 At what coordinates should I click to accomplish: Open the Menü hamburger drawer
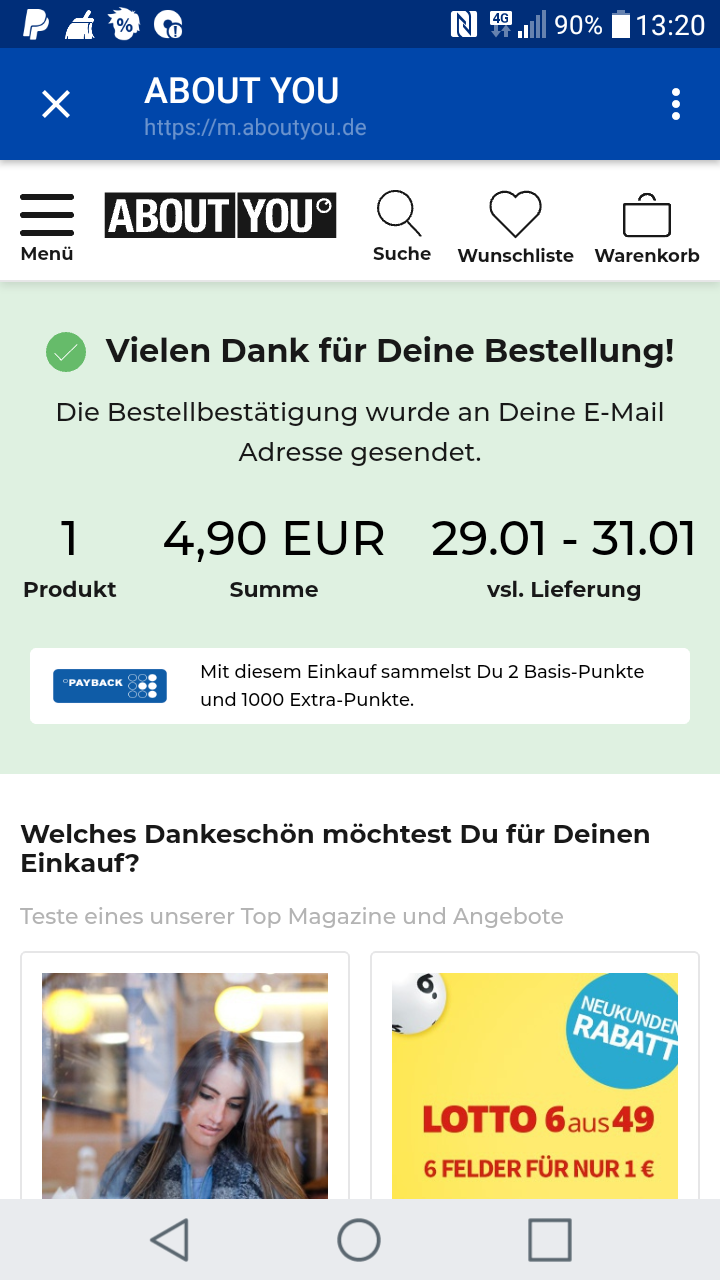(x=47, y=227)
